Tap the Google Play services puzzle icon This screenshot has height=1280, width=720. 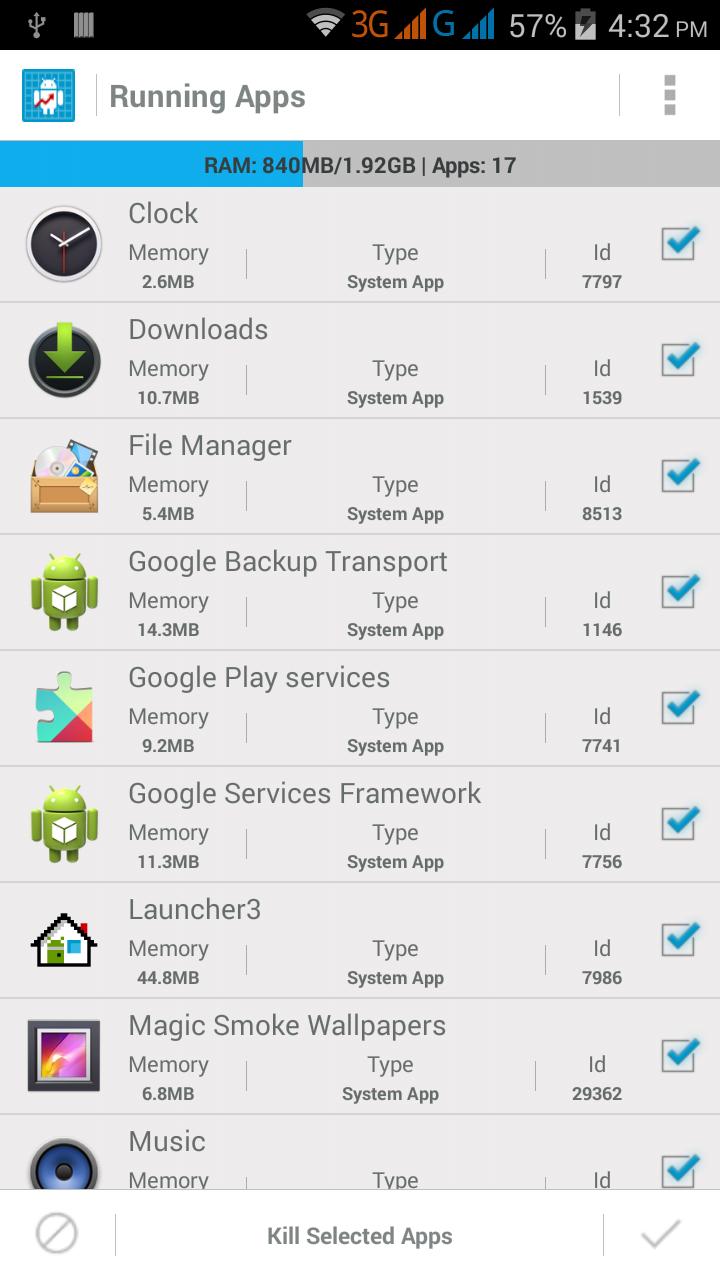(64, 707)
